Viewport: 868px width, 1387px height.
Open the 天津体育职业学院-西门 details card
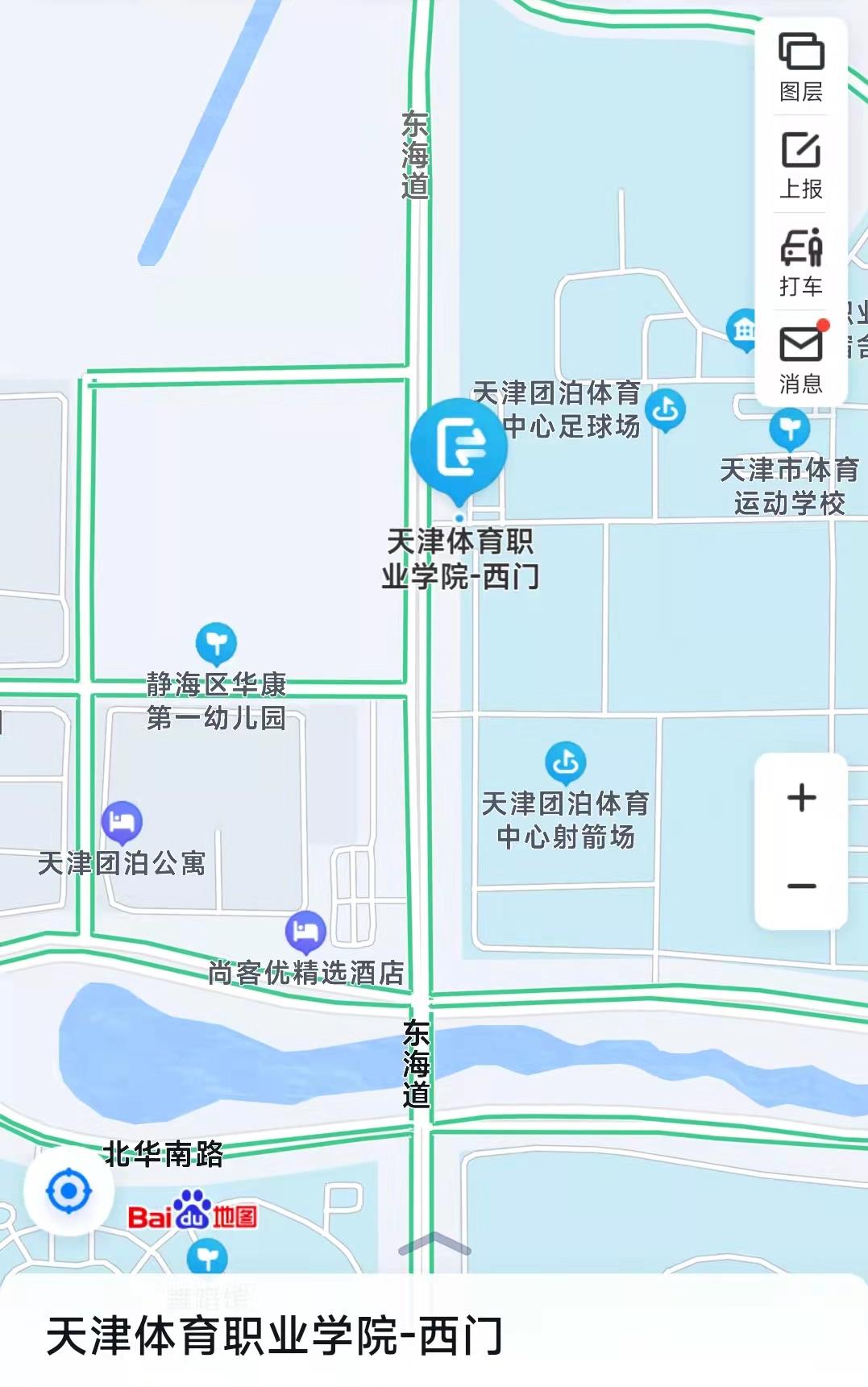pos(274,1335)
